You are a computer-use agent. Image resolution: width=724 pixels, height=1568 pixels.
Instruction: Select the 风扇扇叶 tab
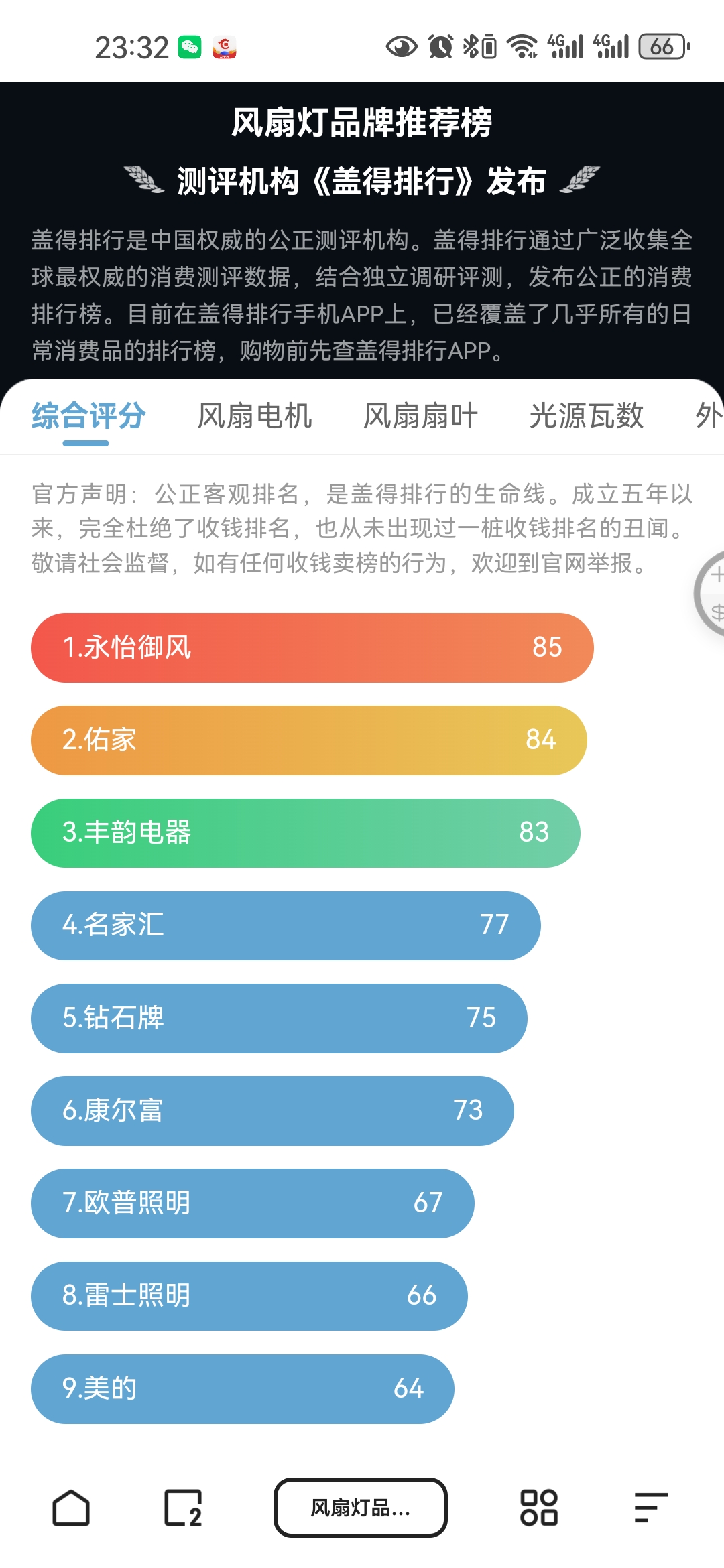click(420, 416)
